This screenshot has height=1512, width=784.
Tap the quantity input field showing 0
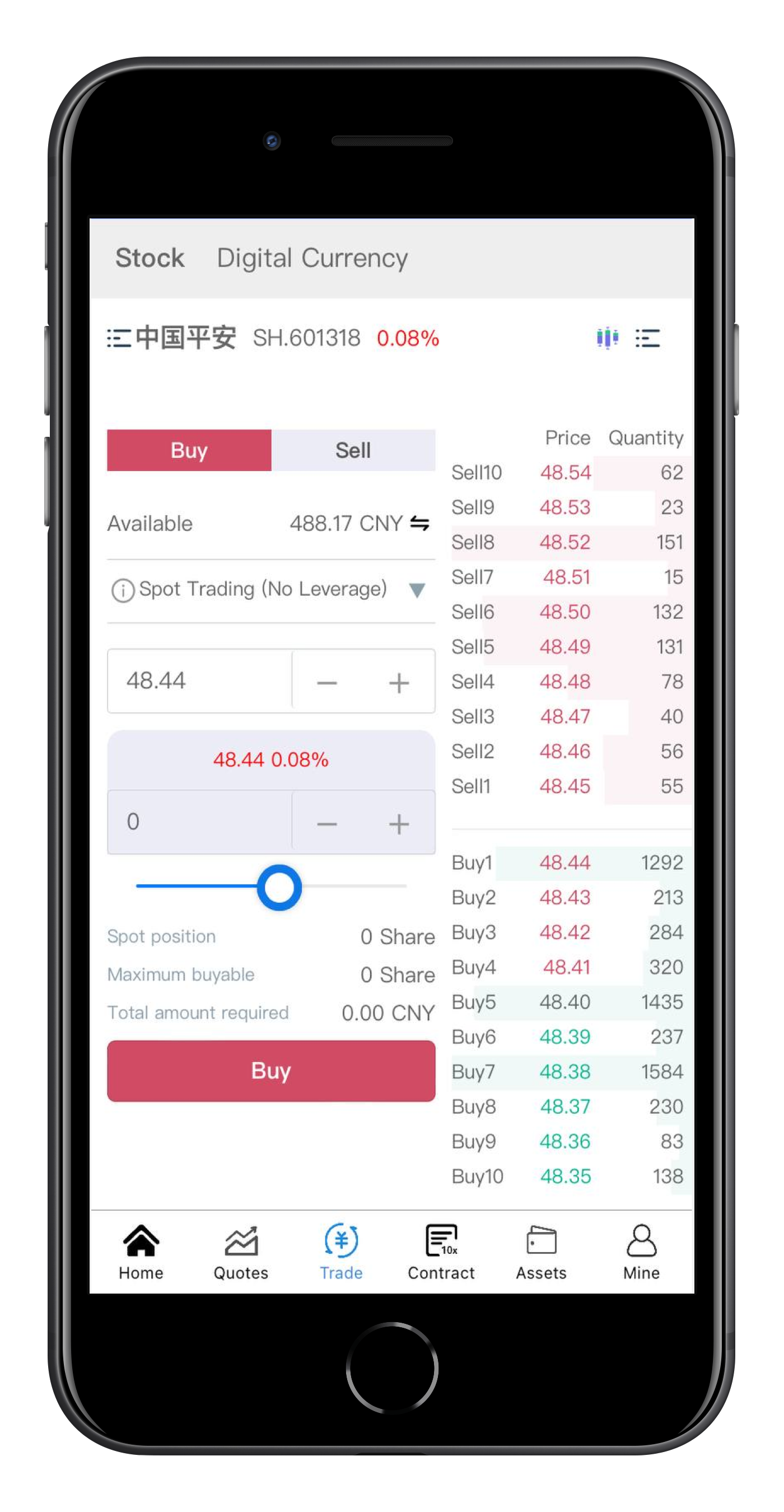tap(199, 822)
